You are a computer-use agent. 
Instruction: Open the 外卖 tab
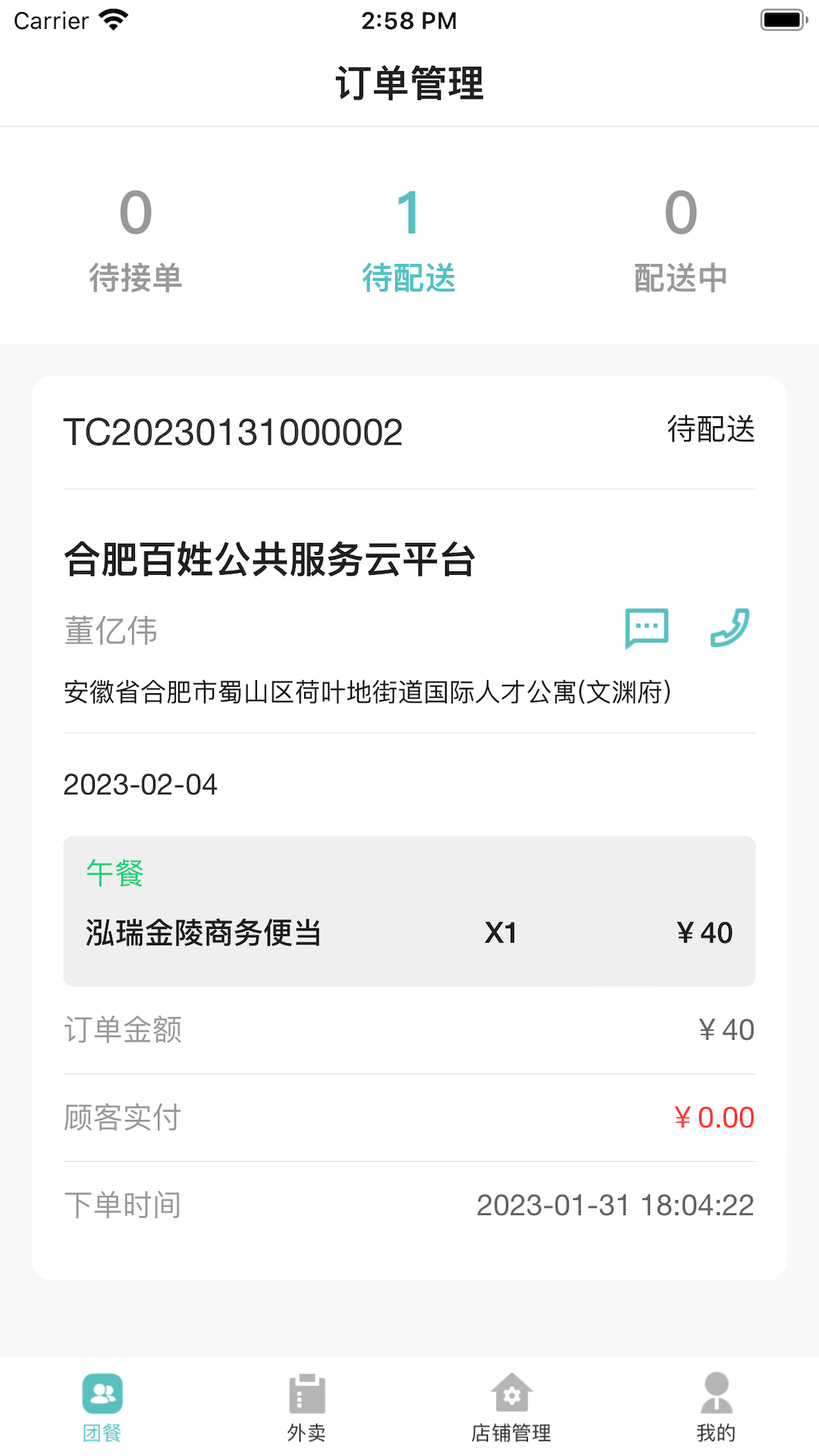[307, 1407]
